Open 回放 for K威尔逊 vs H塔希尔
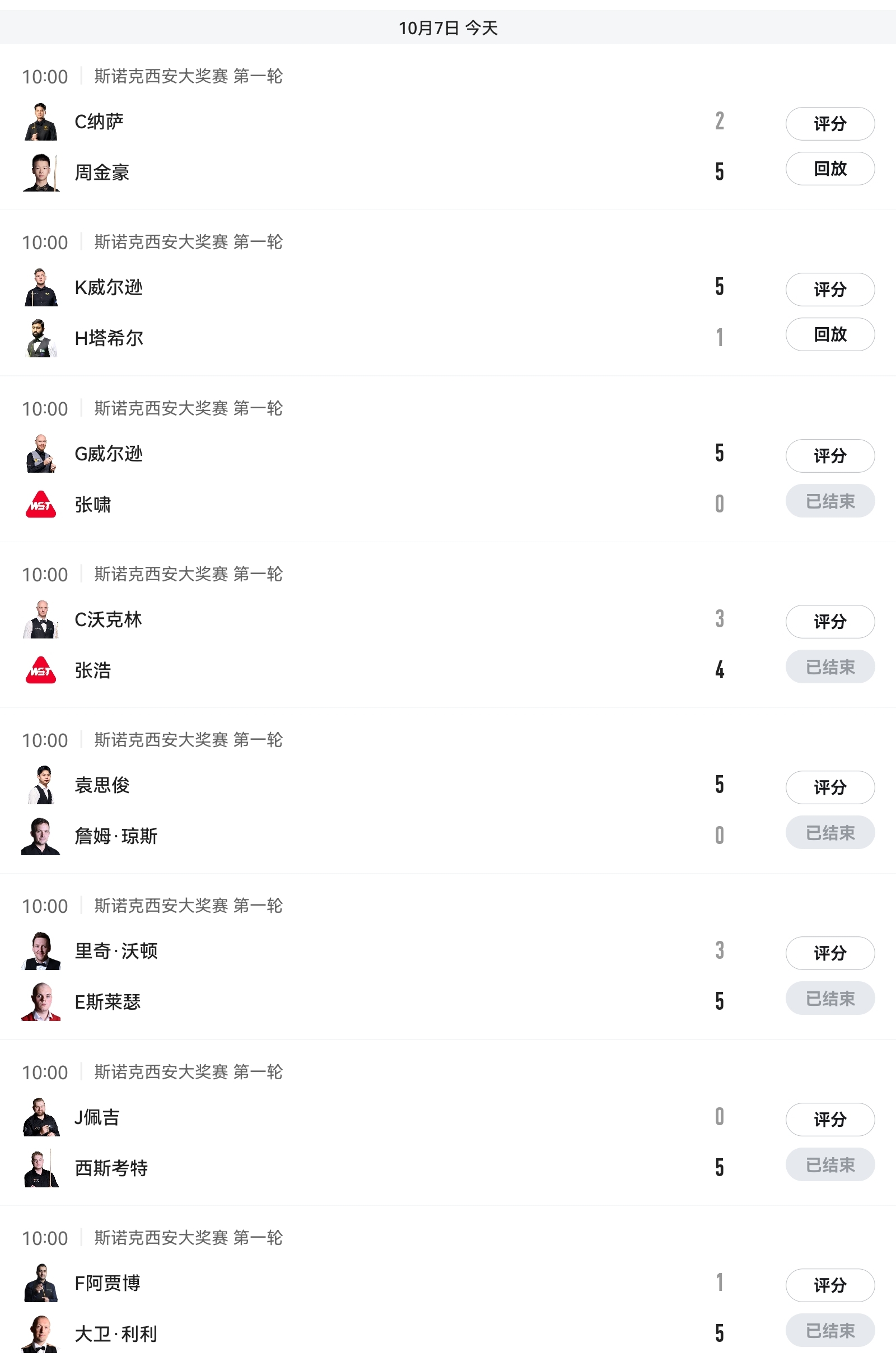The image size is (896, 1366). 829,334
